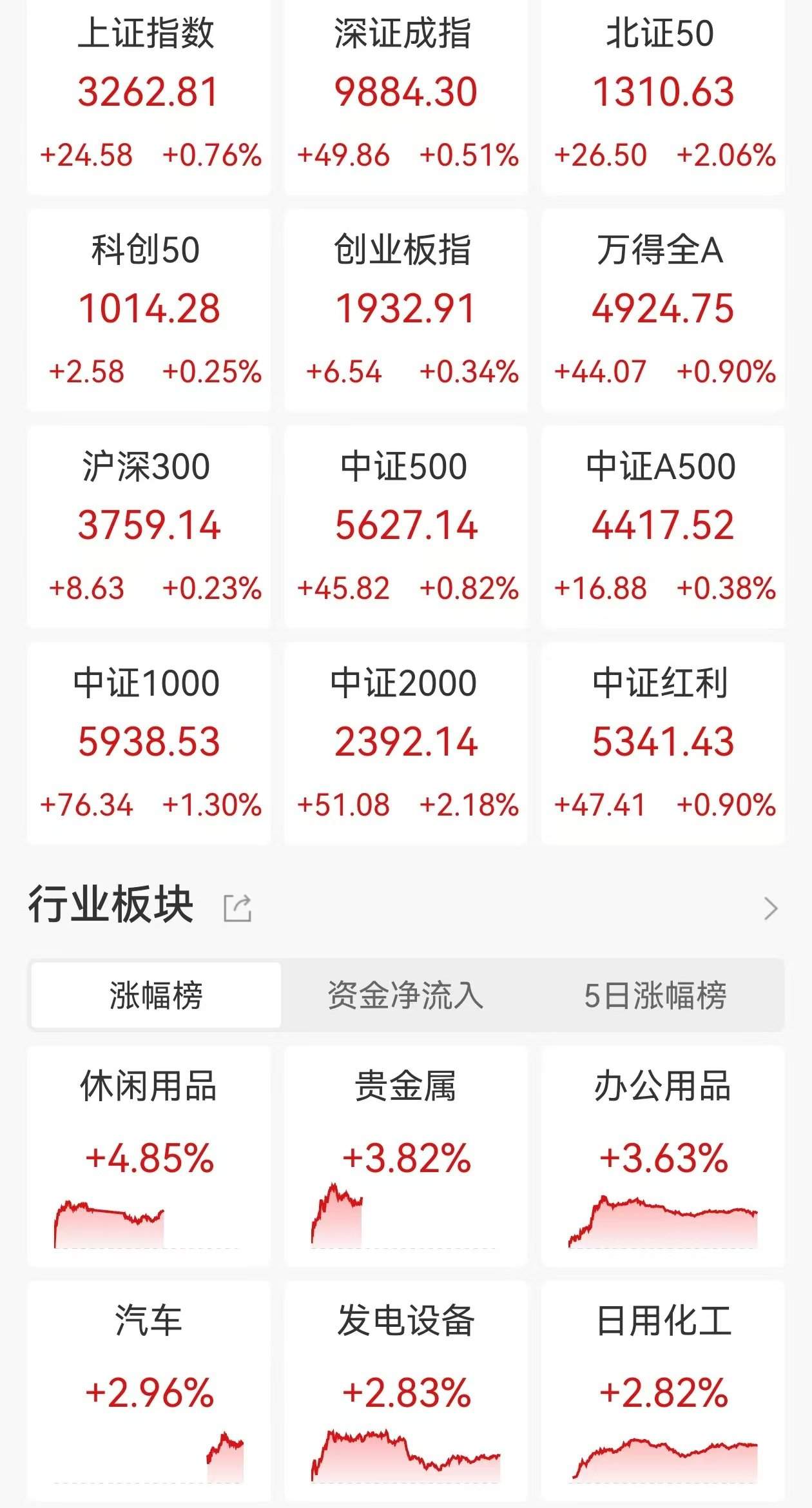812x1508 pixels.
Task: Switch to the 5日涨幅榜 tab
Action: pos(655,995)
